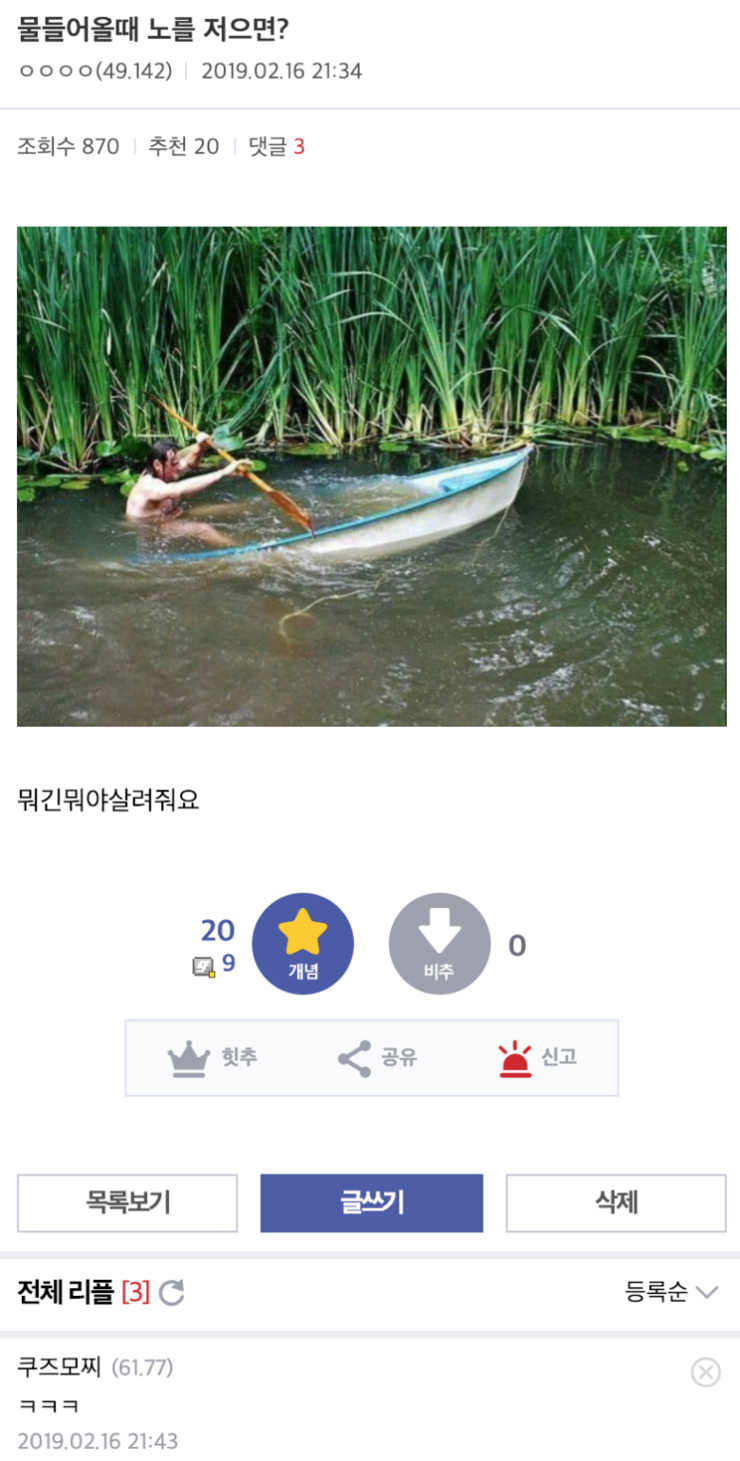The height and width of the screenshot is (1461, 740).
Task: Collapse comments via 전체 리플 header
Action: 66,1290
